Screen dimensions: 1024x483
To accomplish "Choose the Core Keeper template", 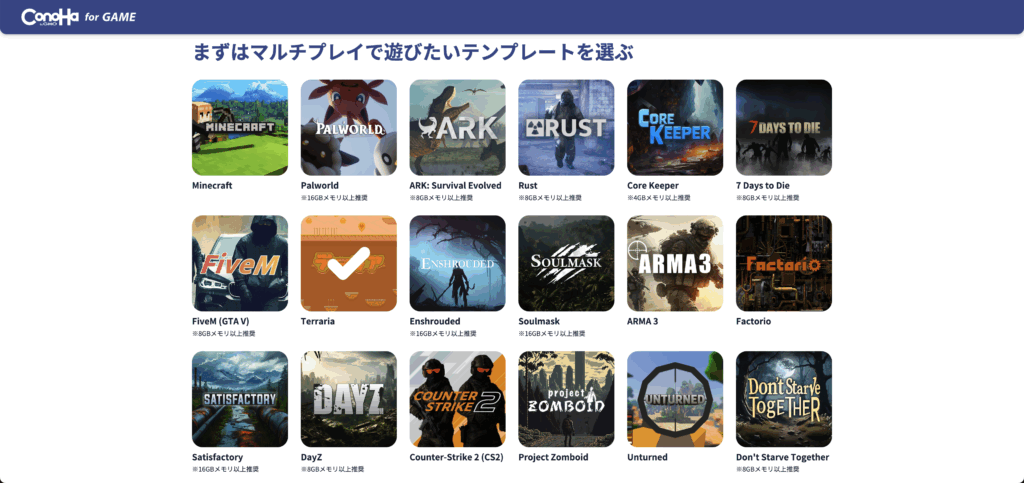I will (x=675, y=127).
